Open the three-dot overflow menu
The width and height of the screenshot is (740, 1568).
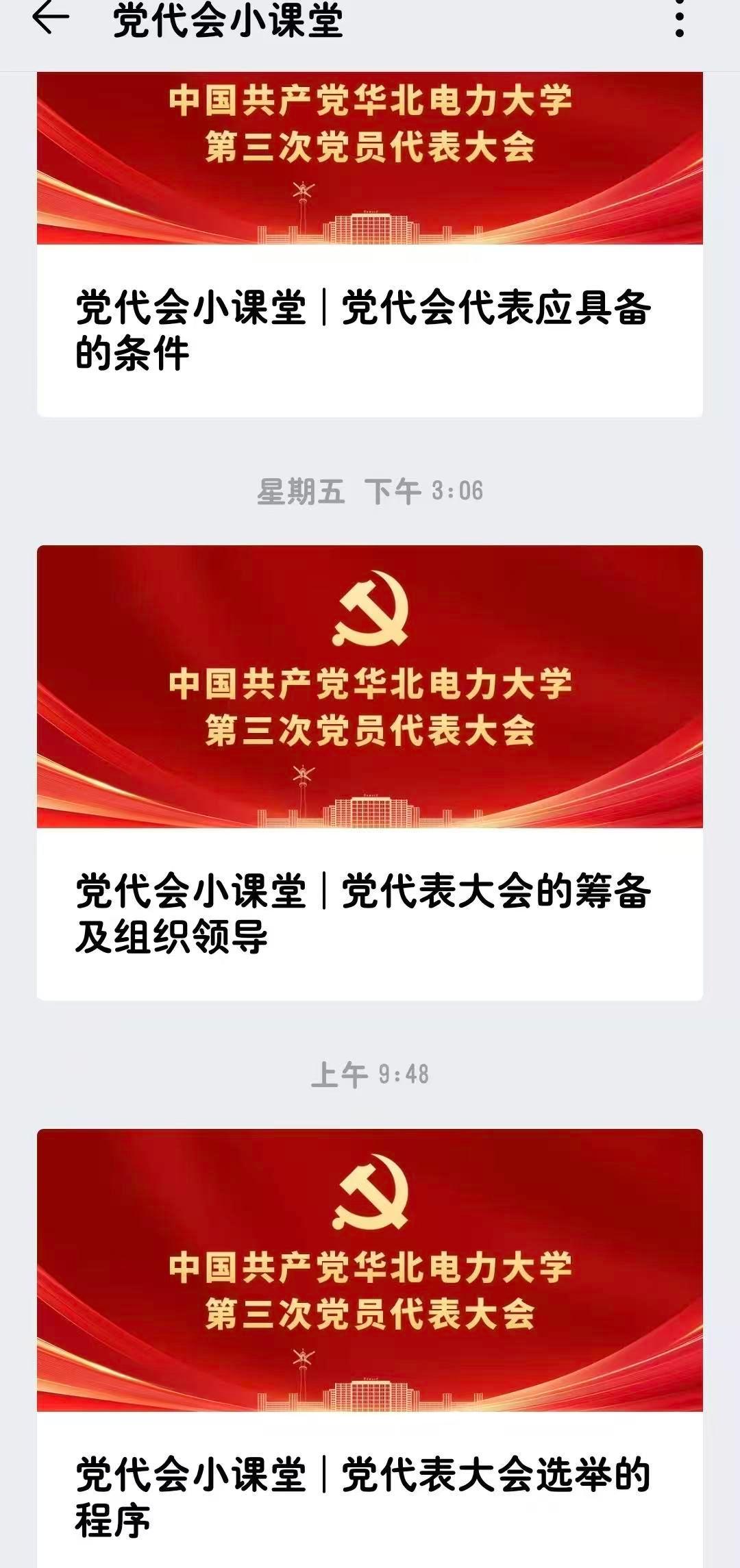tap(679, 18)
